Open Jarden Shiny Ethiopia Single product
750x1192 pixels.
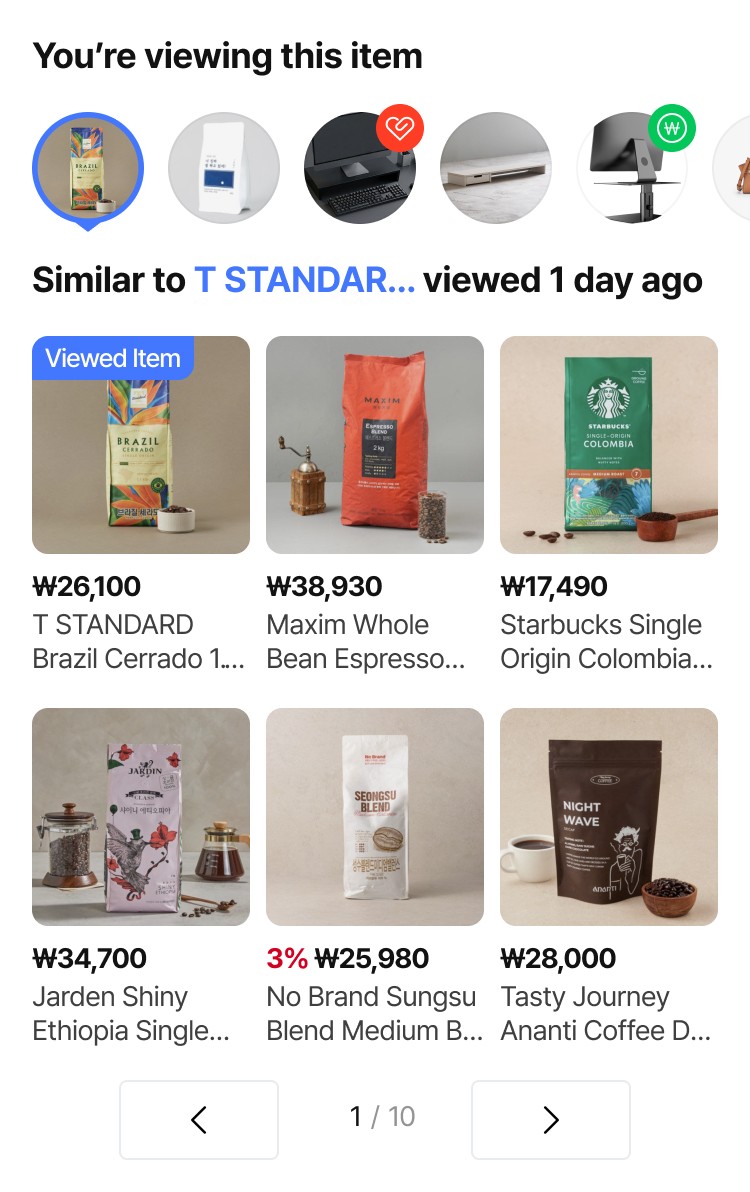click(141, 877)
